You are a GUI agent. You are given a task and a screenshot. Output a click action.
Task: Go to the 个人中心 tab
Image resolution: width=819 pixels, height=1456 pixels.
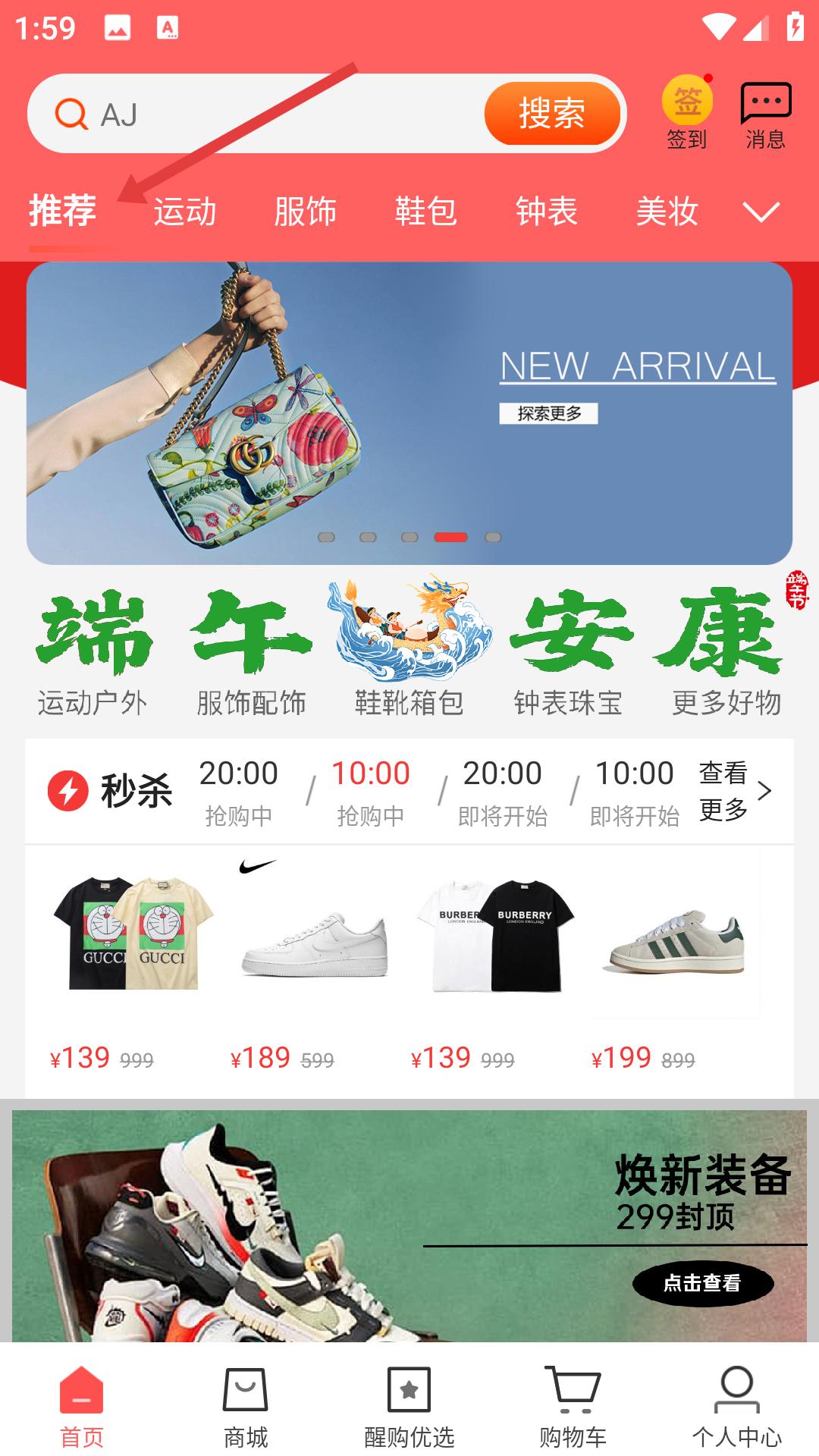point(736,1407)
